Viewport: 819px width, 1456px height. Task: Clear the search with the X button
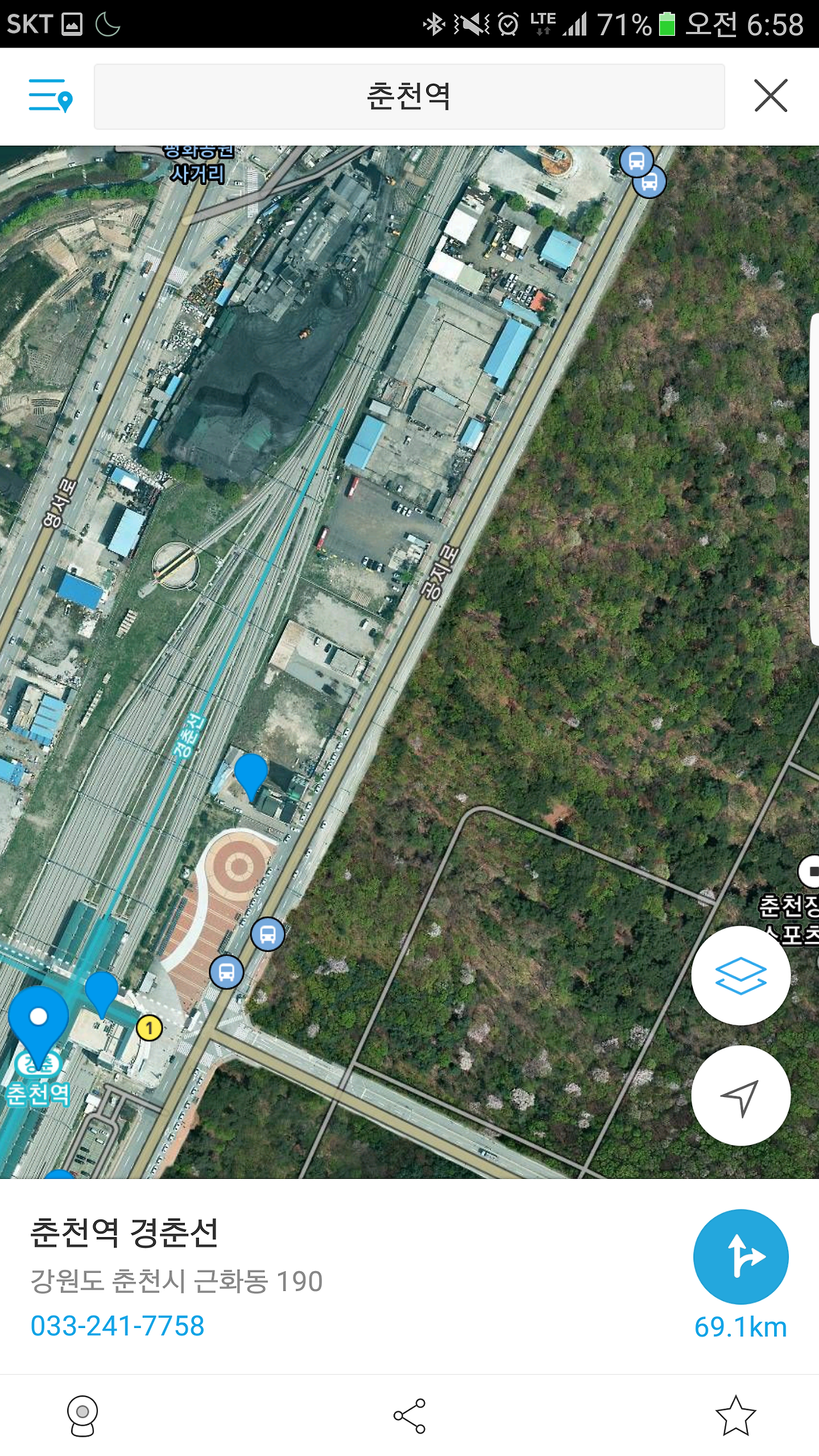point(770,96)
